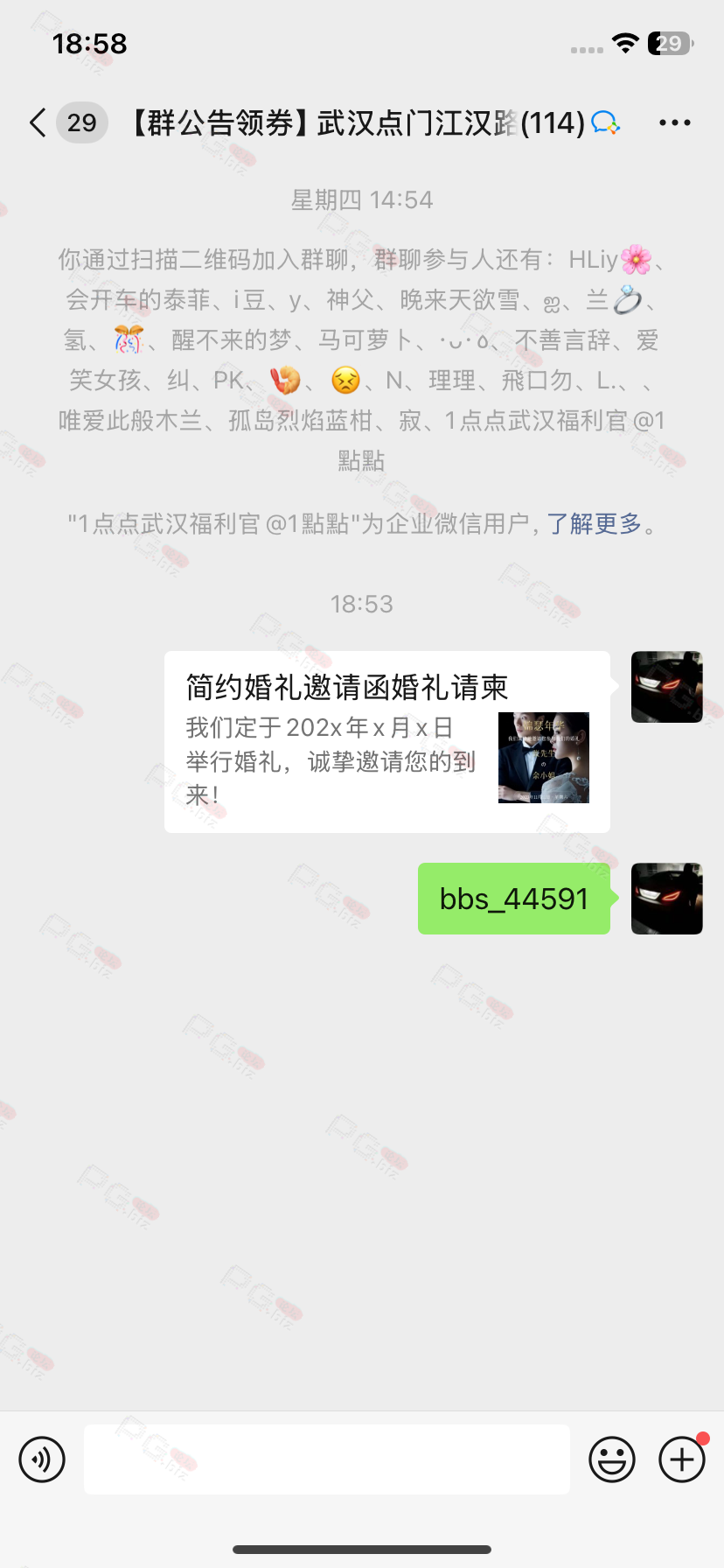Viewport: 724px width, 1568px height.
Task: Switch to voice message input
Action: [42, 1459]
